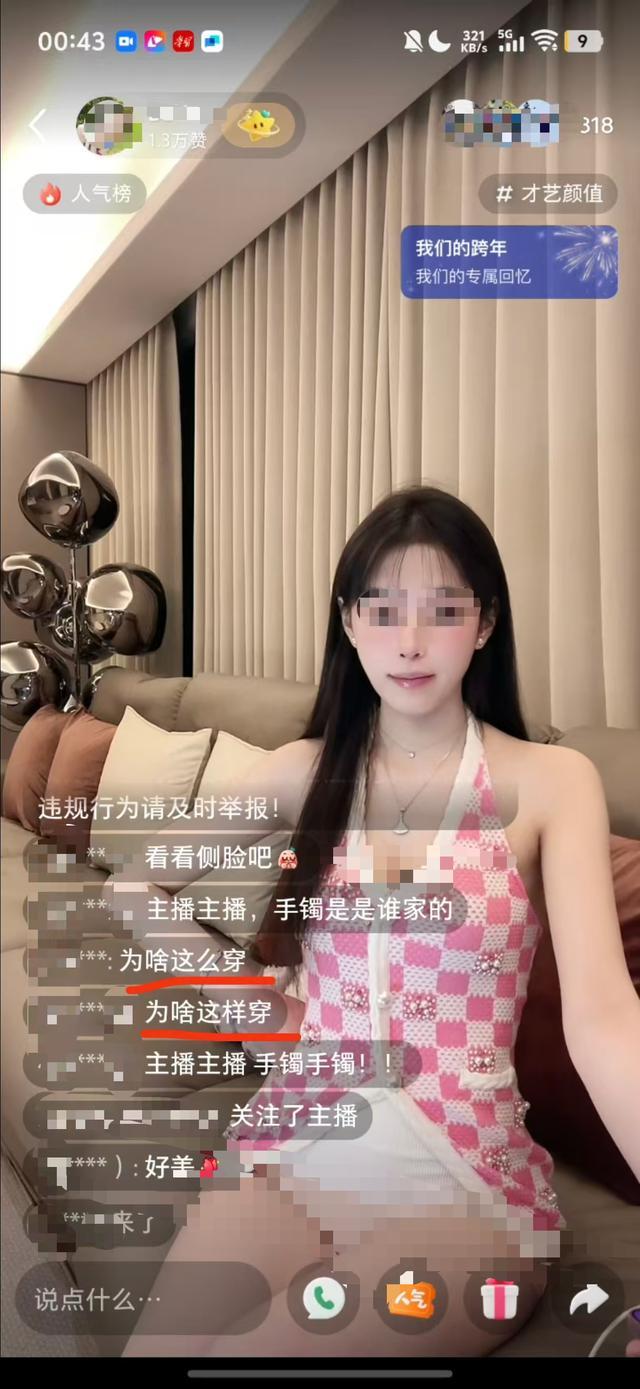Screen dimensions: 640x1389
Task: Send a gift via the gift box
Action: pos(498,1299)
